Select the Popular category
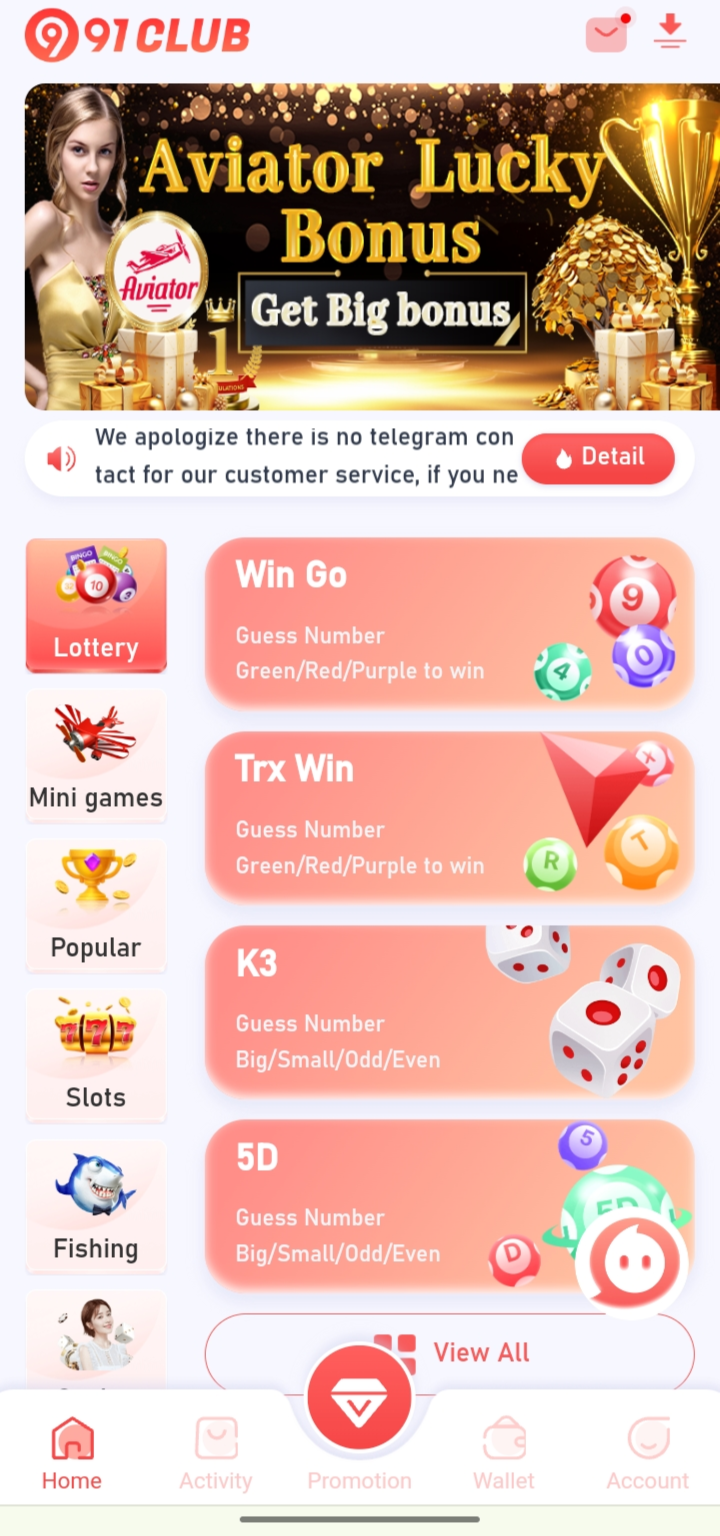 tap(96, 905)
